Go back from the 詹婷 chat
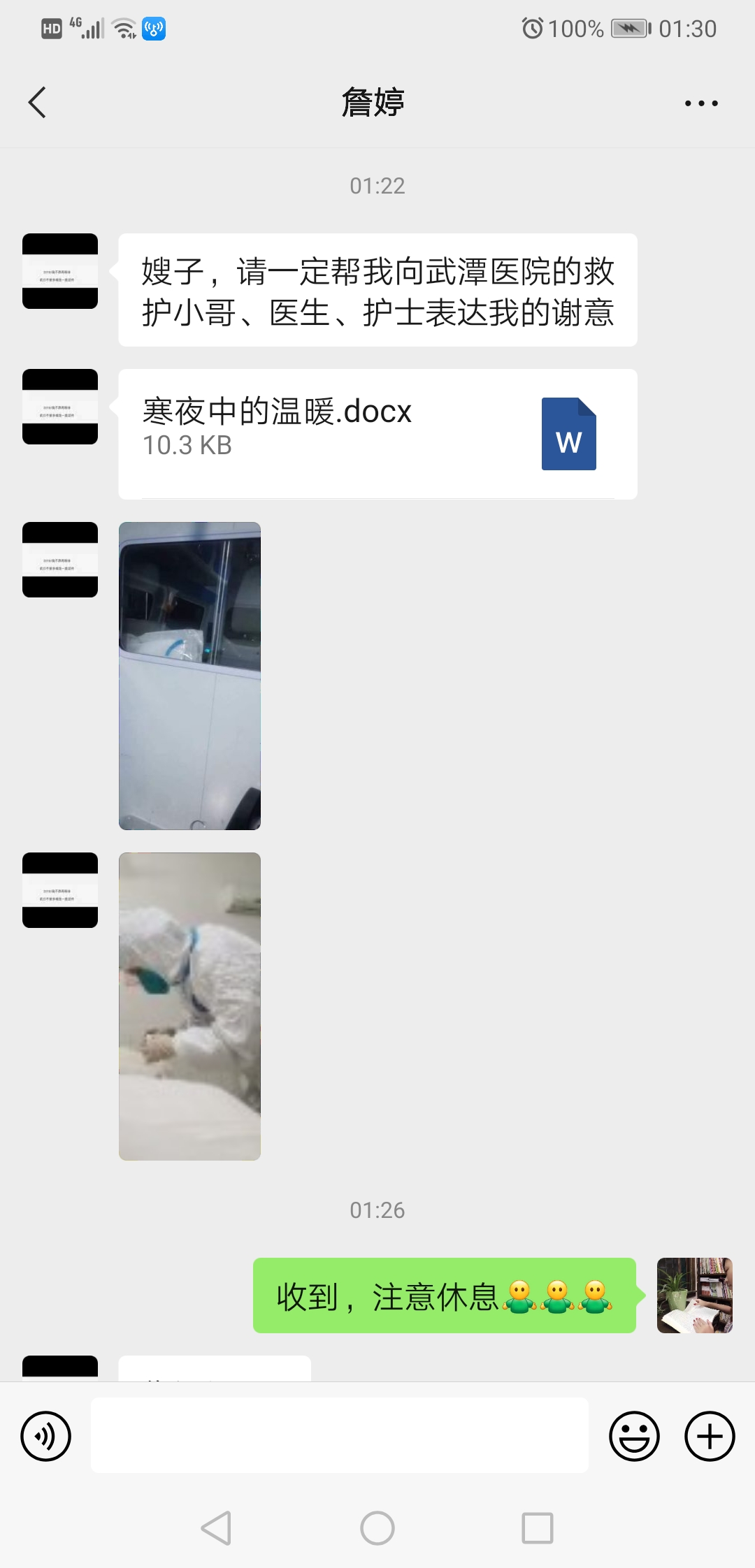Viewport: 755px width, 1568px height. click(37, 103)
